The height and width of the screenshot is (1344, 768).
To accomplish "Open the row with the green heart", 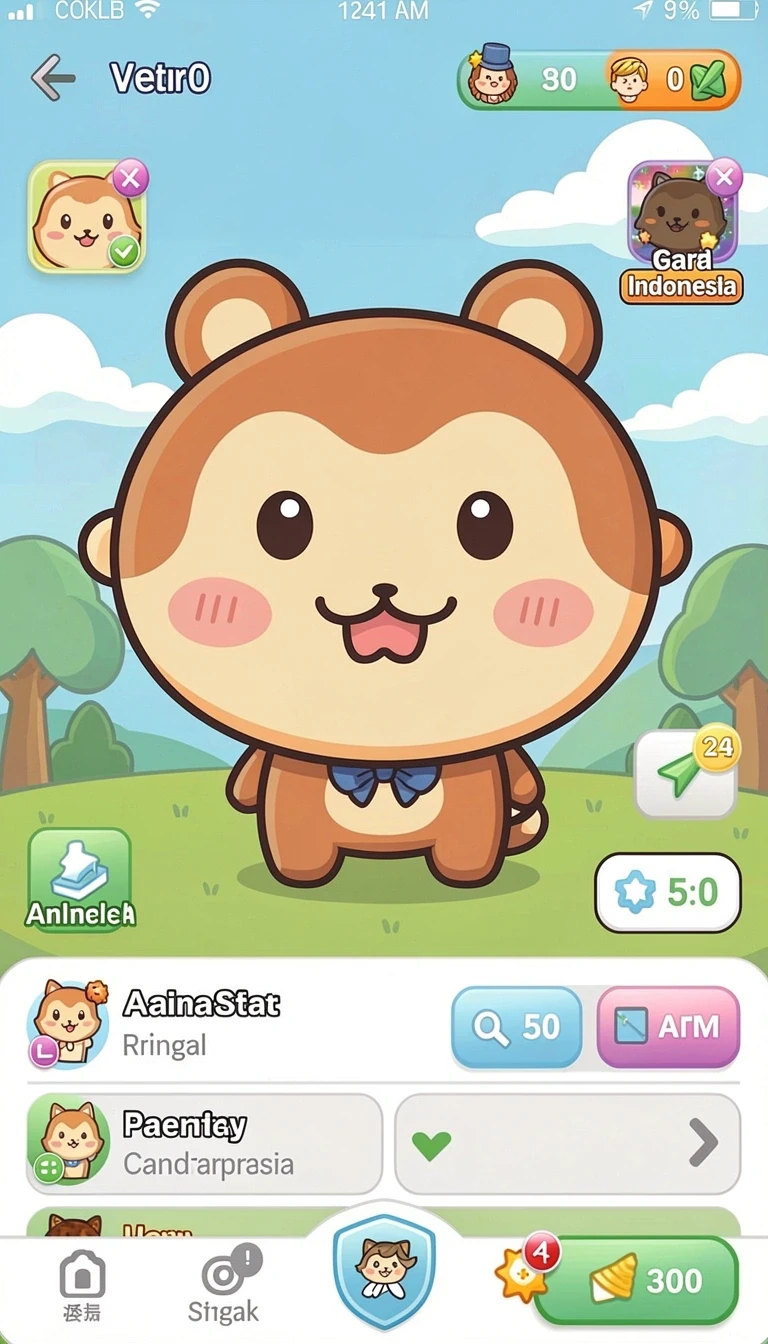I will (568, 1143).
